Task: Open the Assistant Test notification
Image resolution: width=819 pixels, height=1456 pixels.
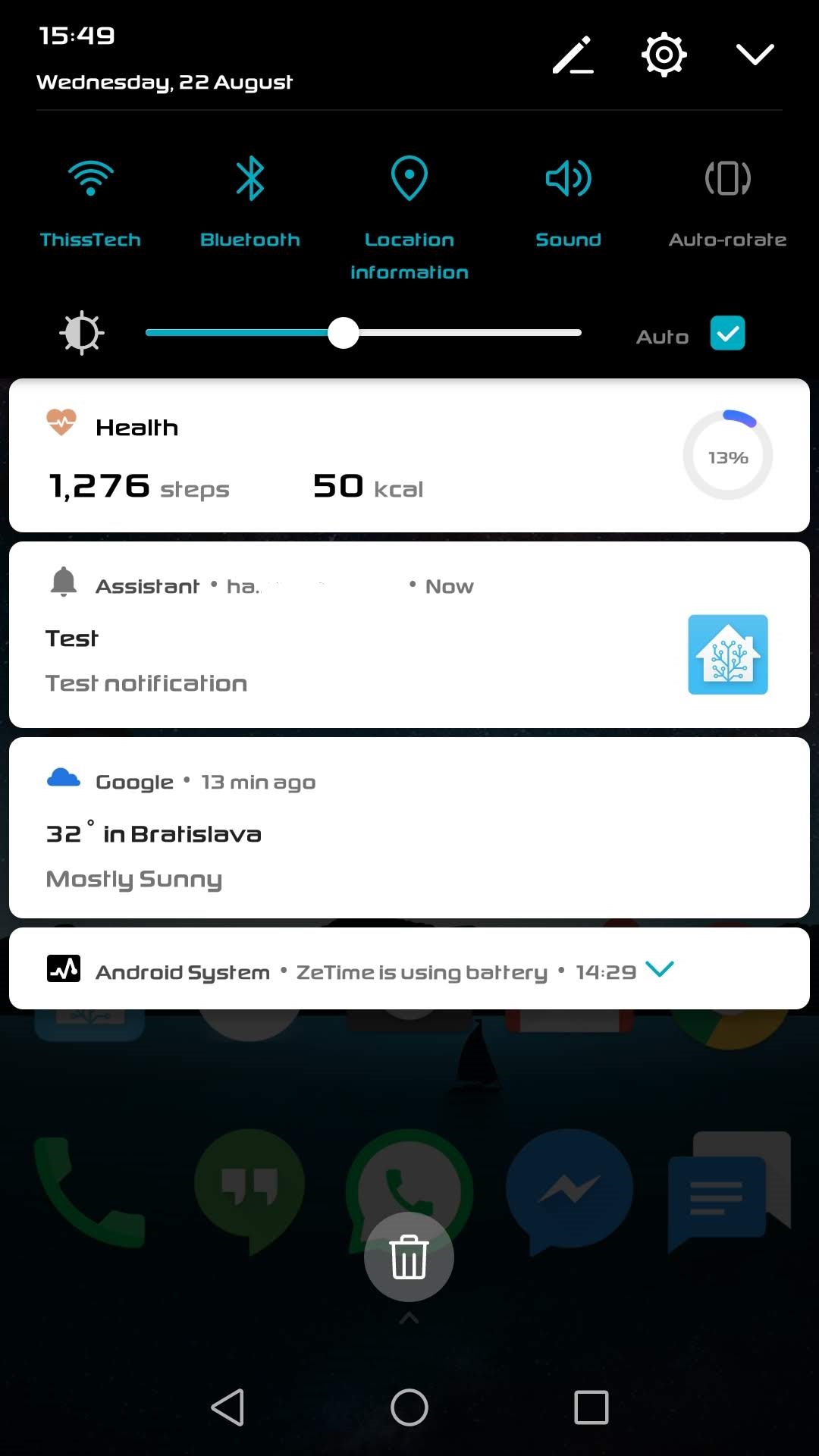Action: pyautogui.click(x=409, y=635)
